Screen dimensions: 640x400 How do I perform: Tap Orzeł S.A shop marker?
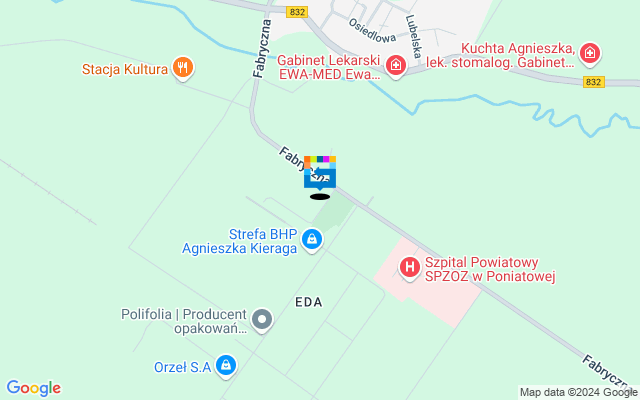tap(227, 366)
